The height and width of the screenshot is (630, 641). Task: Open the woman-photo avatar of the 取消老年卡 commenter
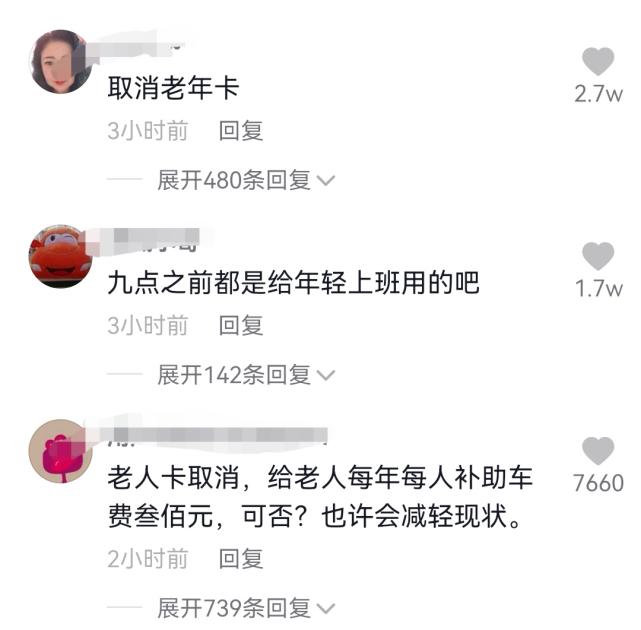[61, 62]
